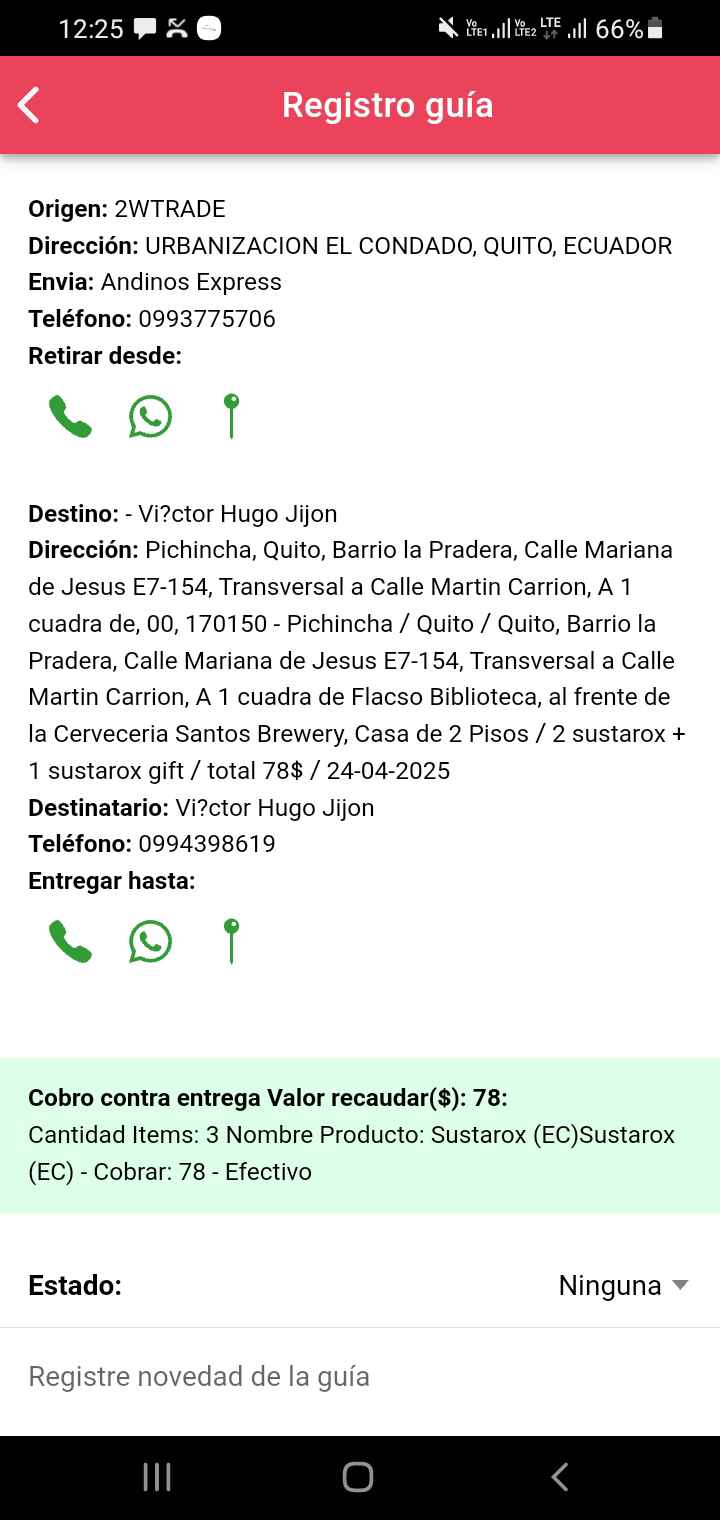Call recipient Victor Hugo Jijon by phone

pyautogui.click(x=70, y=941)
